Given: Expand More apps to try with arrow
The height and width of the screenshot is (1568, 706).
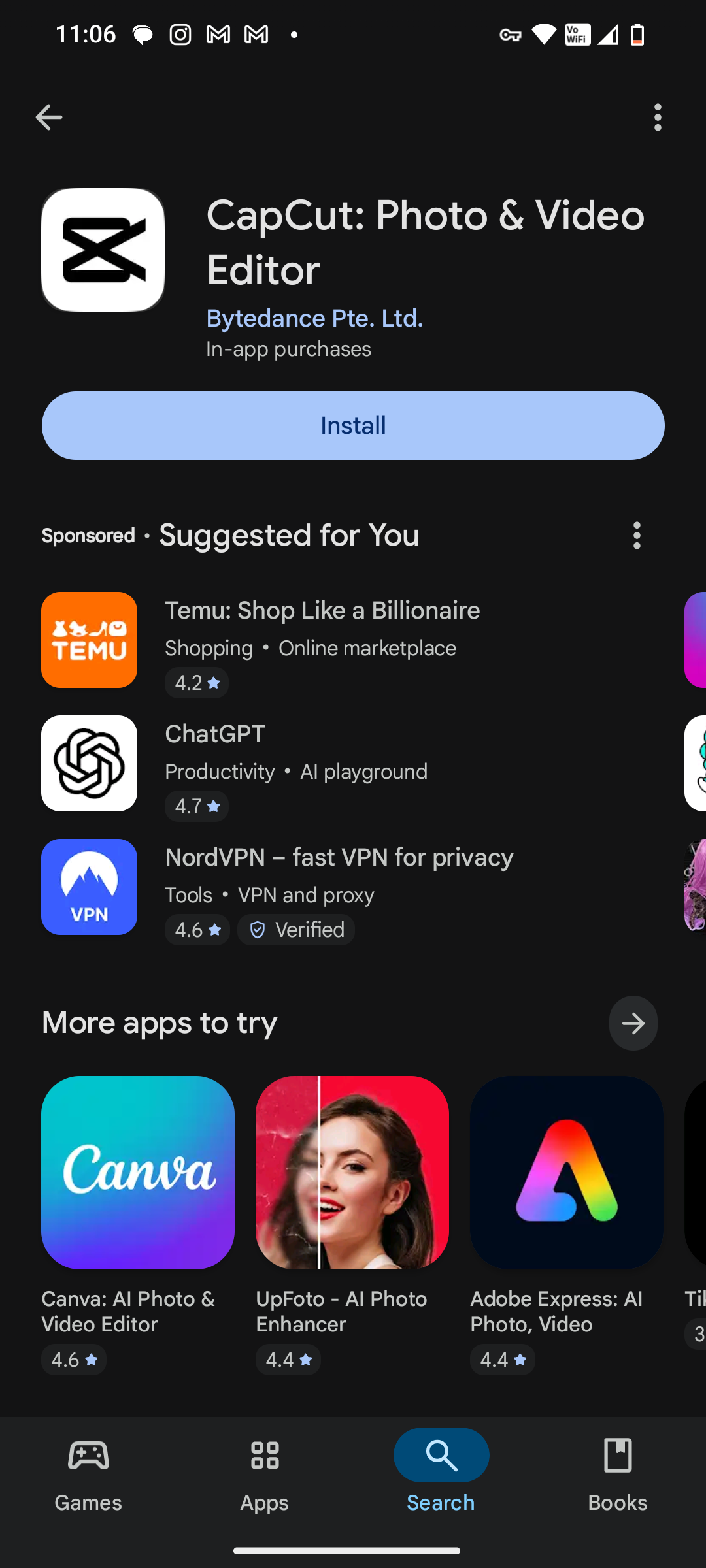Looking at the screenshot, I should point(633,1022).
